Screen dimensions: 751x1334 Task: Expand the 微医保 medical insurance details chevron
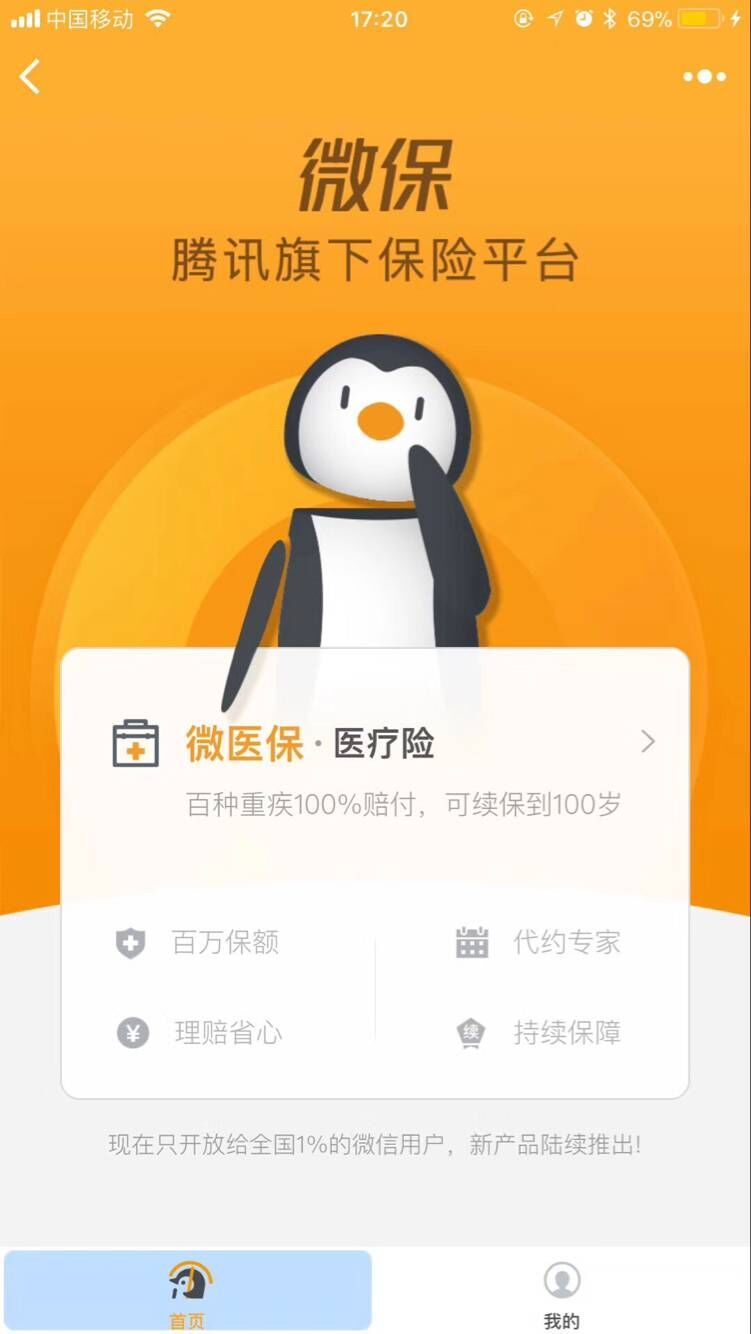click(x=648, y=742)
